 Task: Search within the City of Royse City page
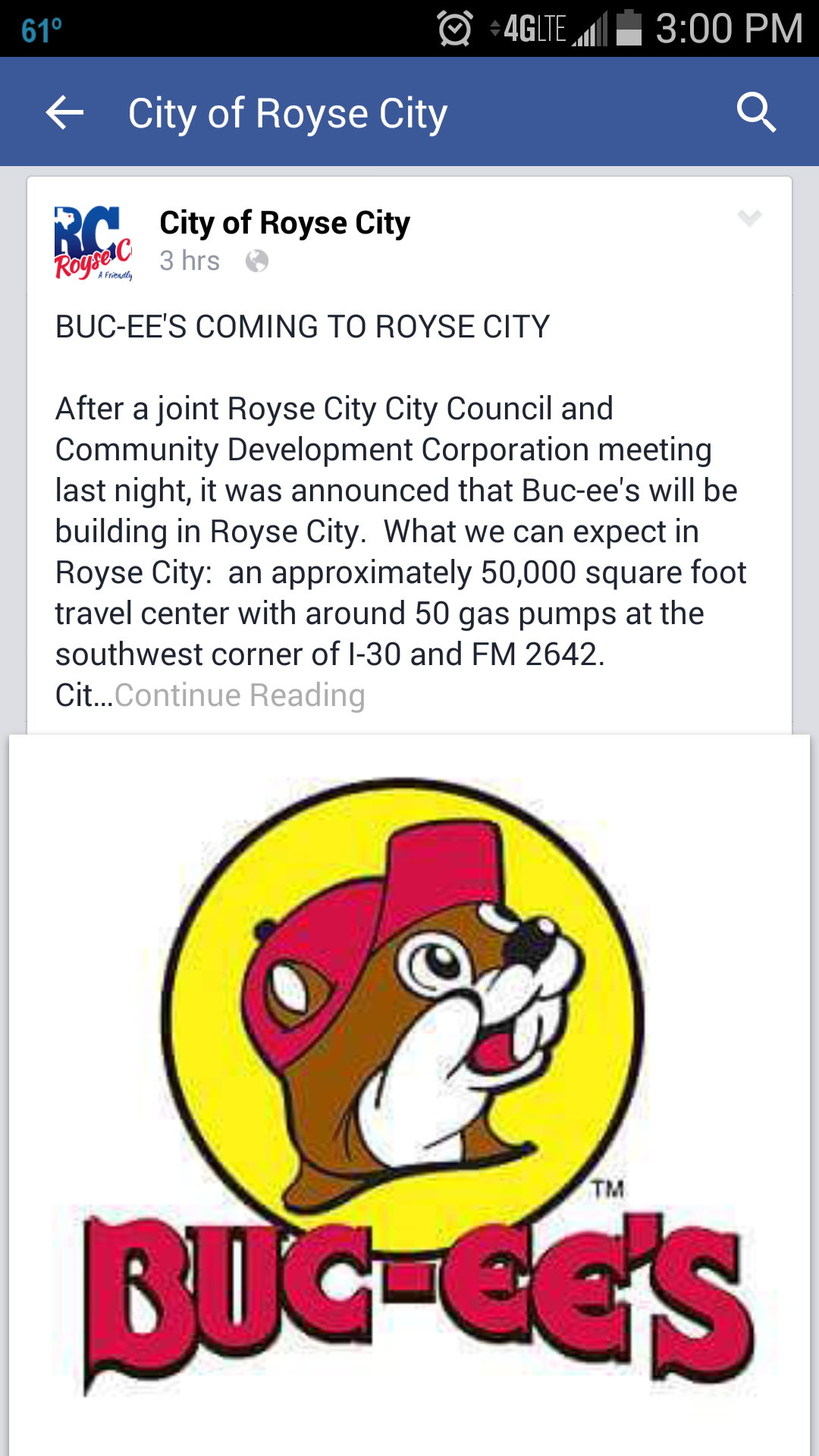756,113
